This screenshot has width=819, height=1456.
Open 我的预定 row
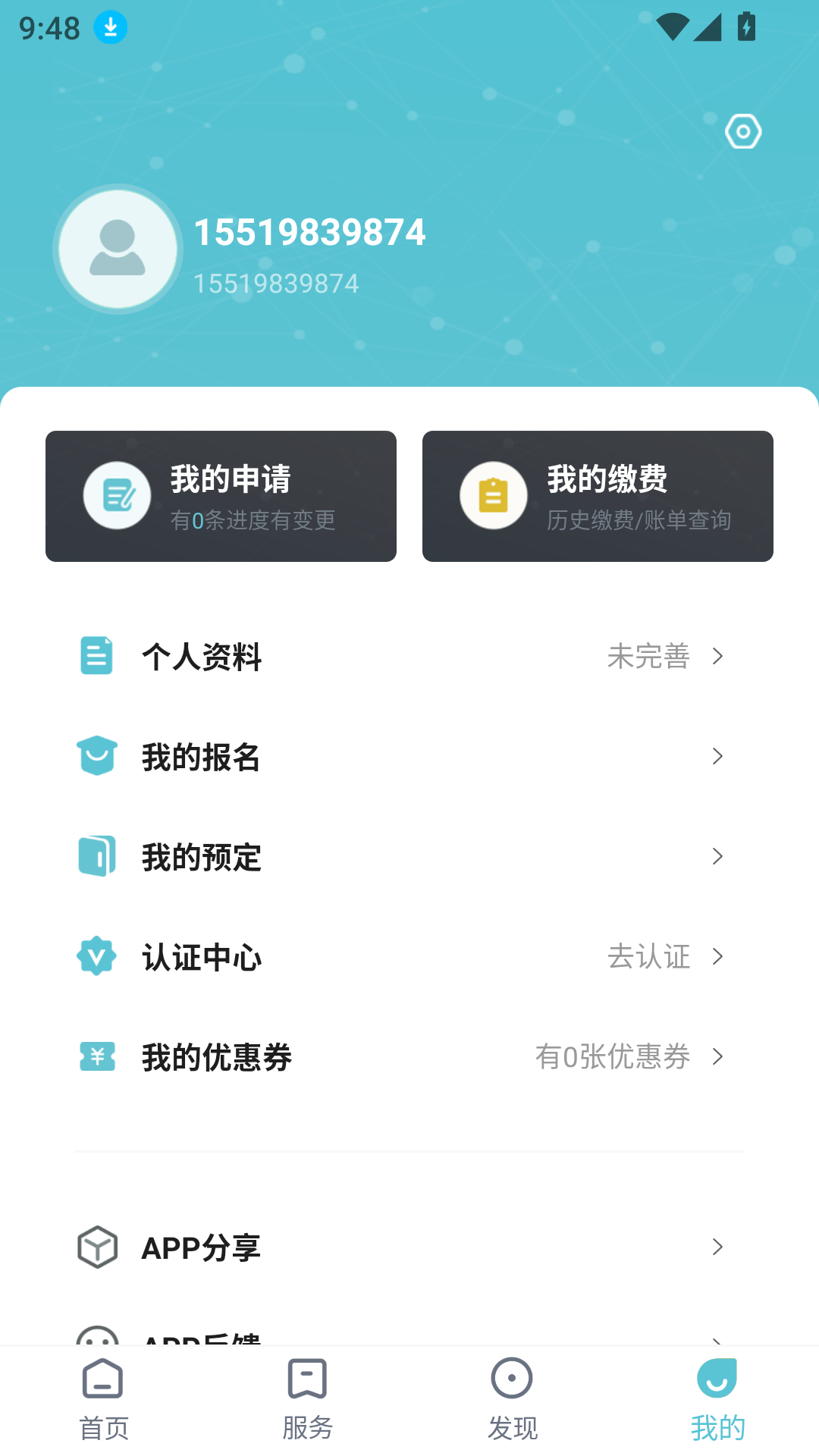[409, 856]
